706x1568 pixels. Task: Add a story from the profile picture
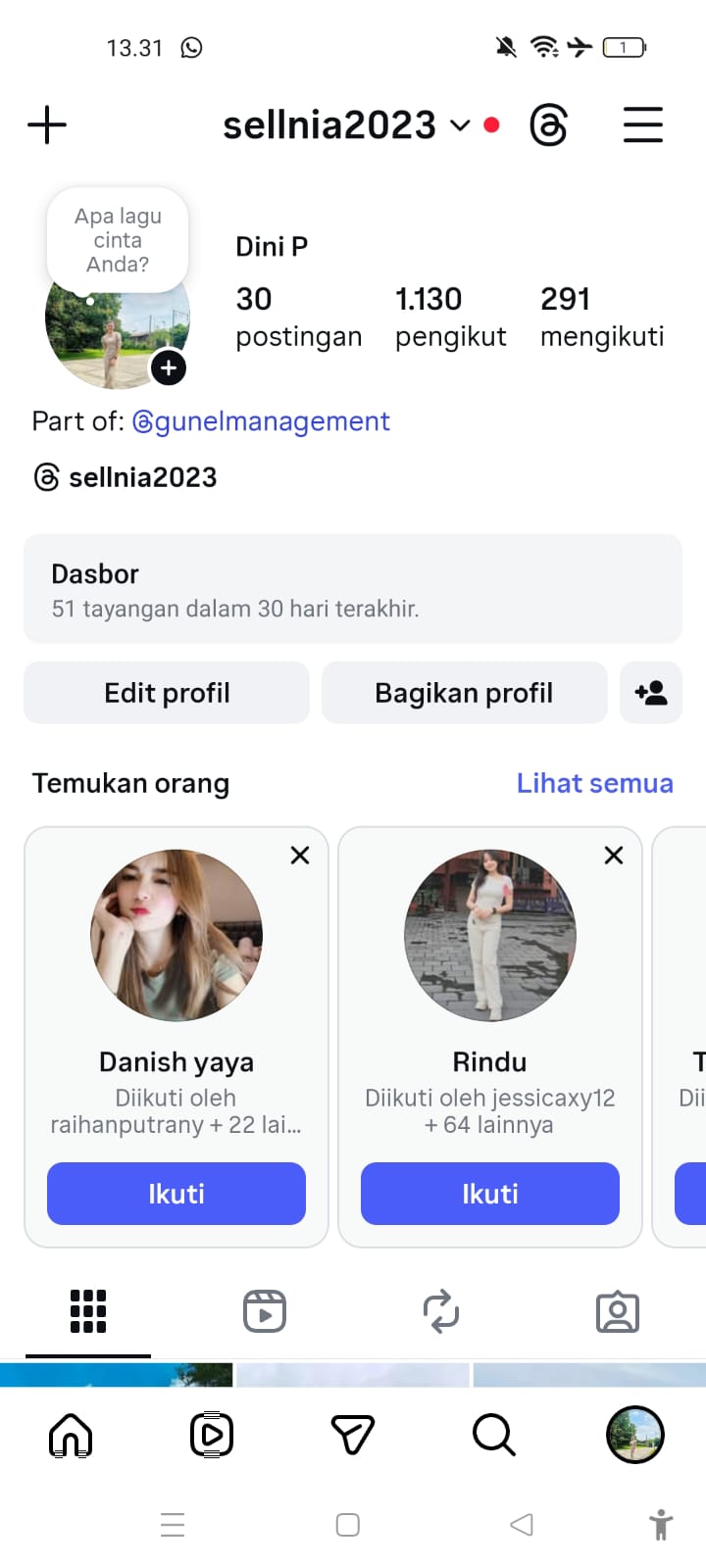[x=169, y=367]
